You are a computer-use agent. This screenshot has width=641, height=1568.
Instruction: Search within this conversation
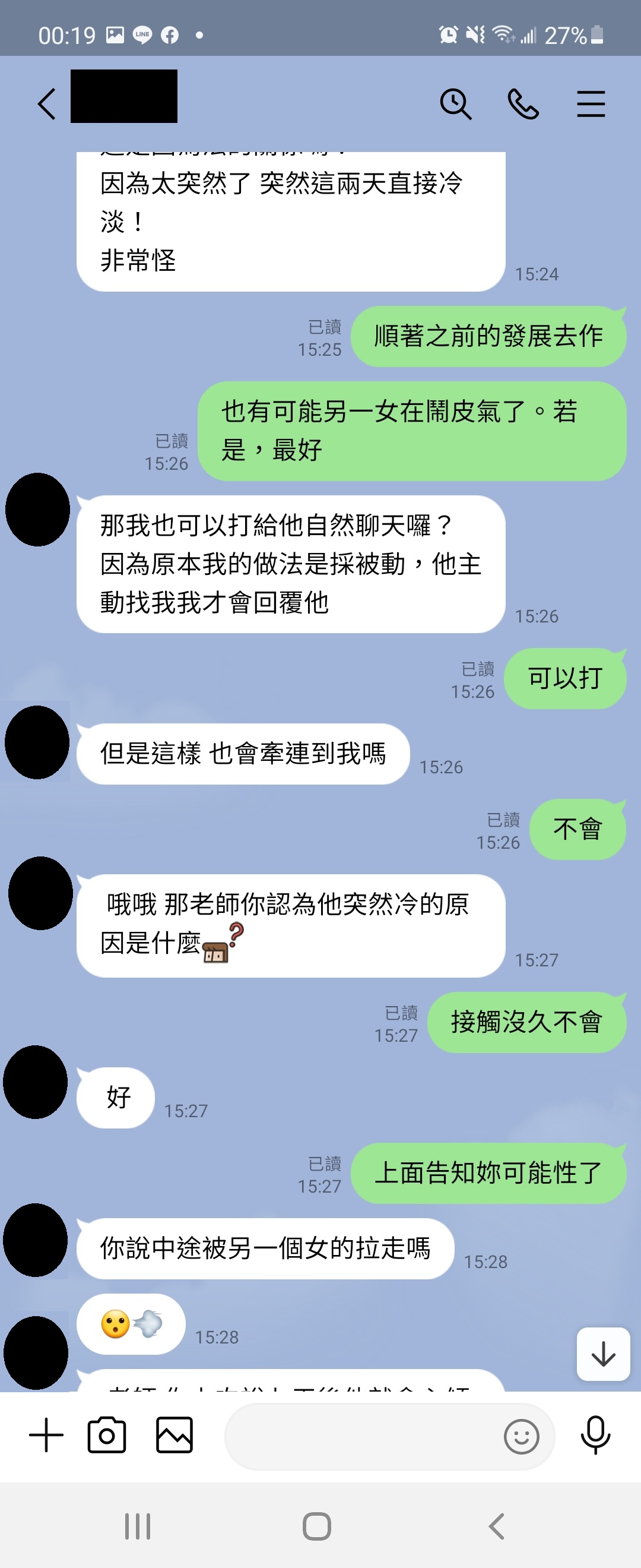click(455, 103)
